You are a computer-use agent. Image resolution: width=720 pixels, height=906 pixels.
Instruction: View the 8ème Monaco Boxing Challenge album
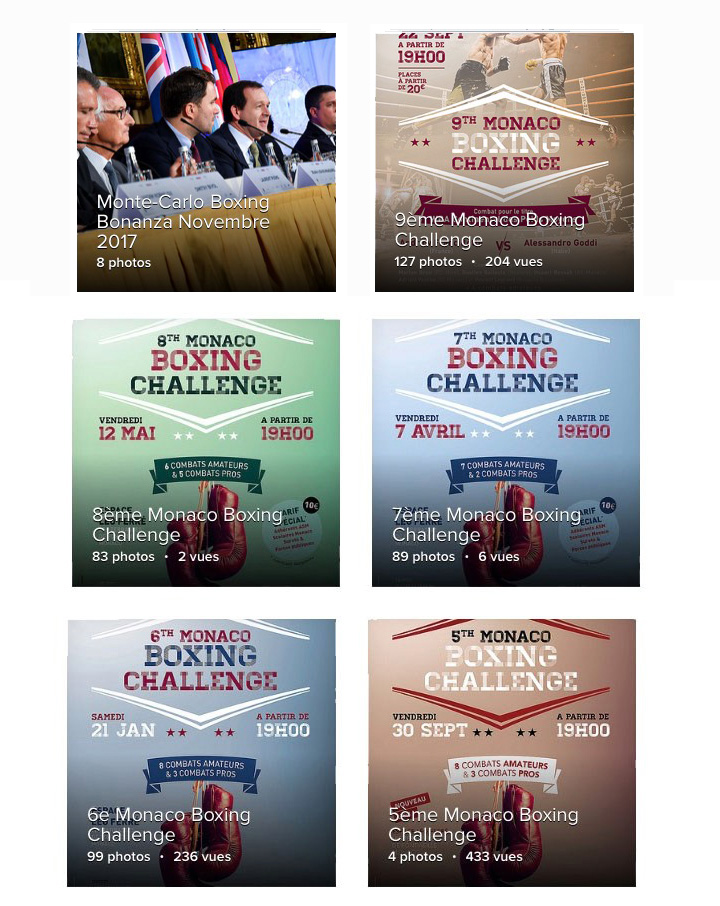click(x=205, y=452)
